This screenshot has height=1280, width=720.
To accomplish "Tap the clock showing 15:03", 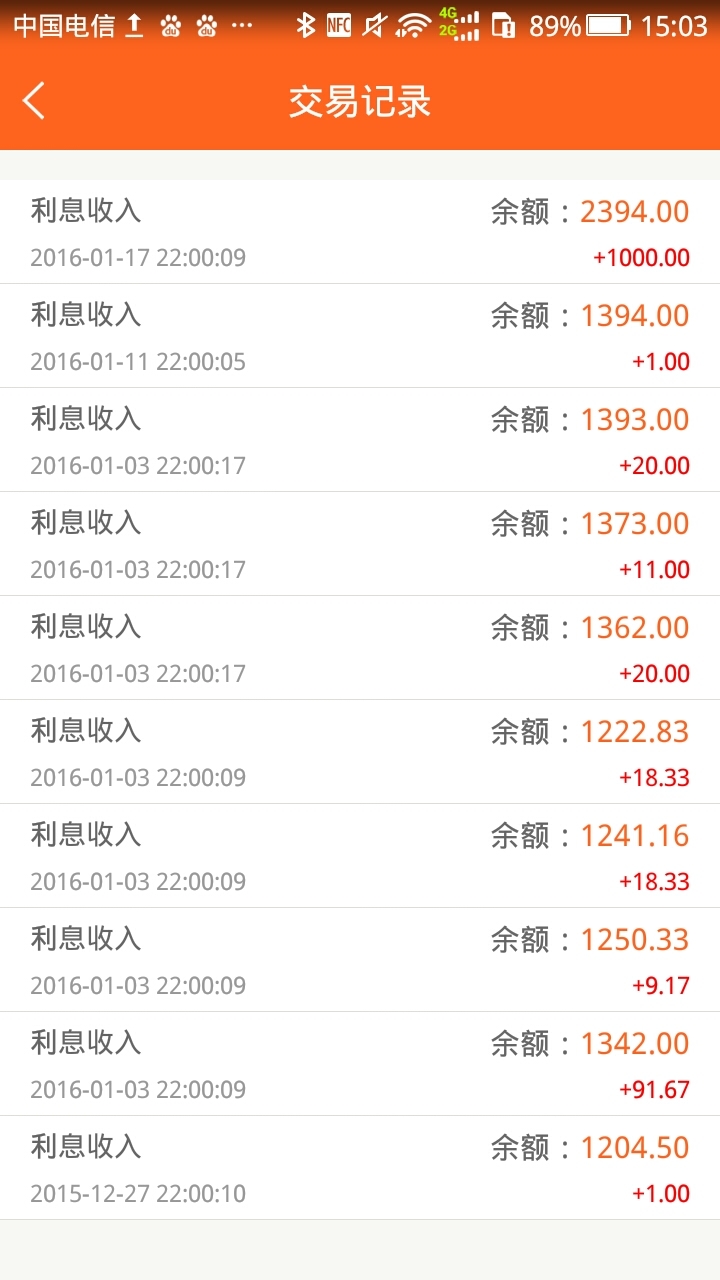I will click(x=675, y=24).
